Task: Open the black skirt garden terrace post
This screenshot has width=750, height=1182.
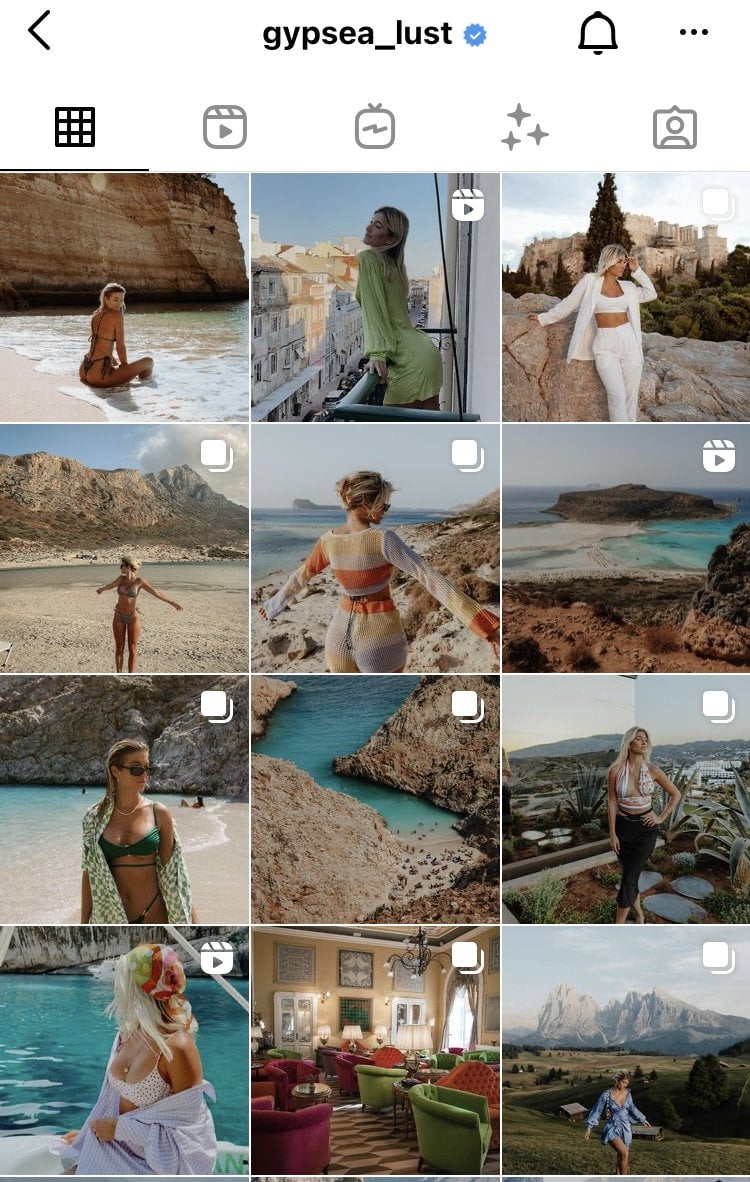Action: pos(626,799)
